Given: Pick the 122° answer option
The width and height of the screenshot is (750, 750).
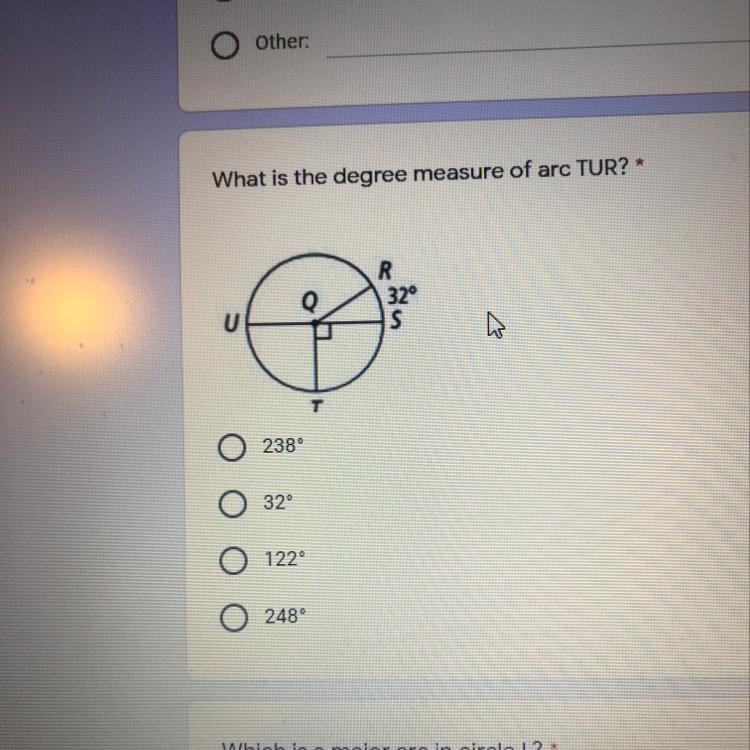Looking at the screenshot, I should click(x=232, y=560).
